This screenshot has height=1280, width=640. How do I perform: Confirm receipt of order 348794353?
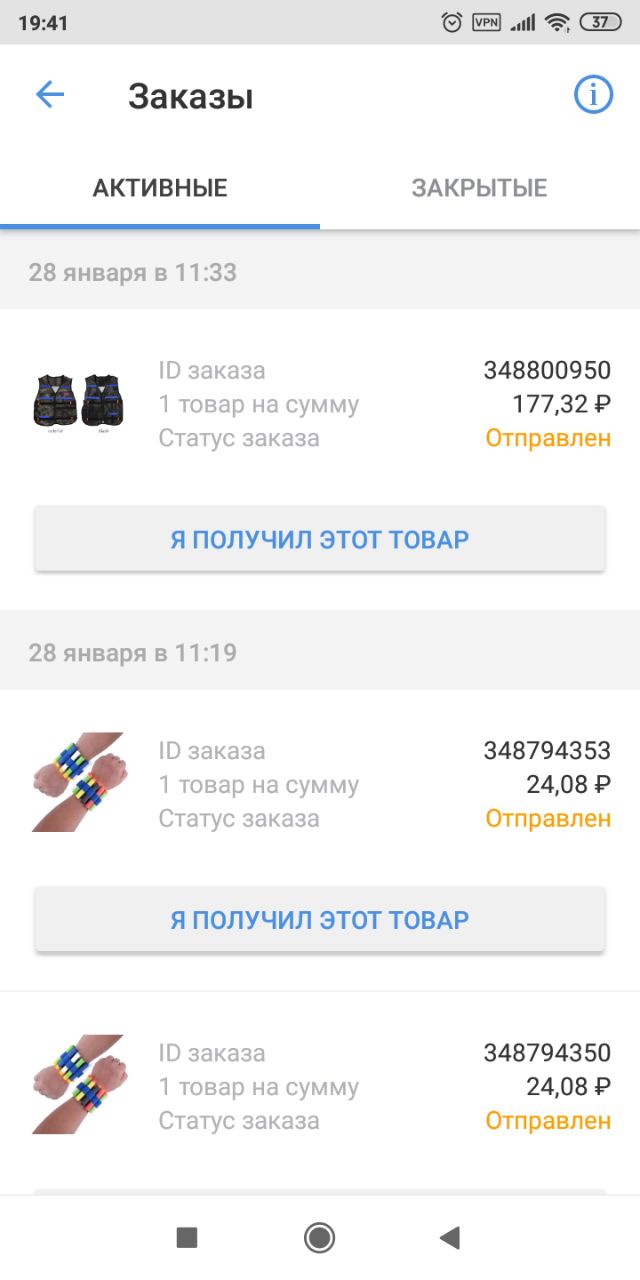tap(320, 920)
